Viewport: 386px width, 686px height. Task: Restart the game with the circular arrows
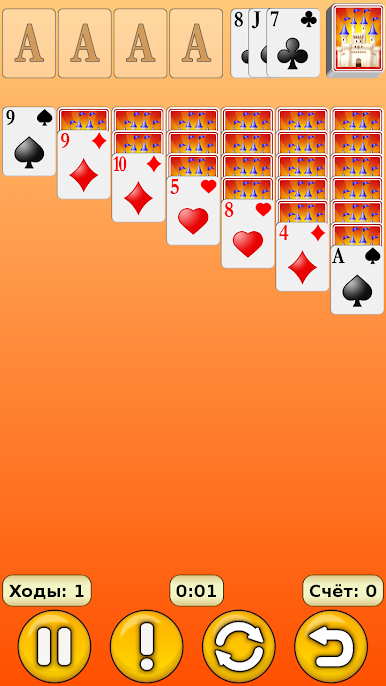239,646
